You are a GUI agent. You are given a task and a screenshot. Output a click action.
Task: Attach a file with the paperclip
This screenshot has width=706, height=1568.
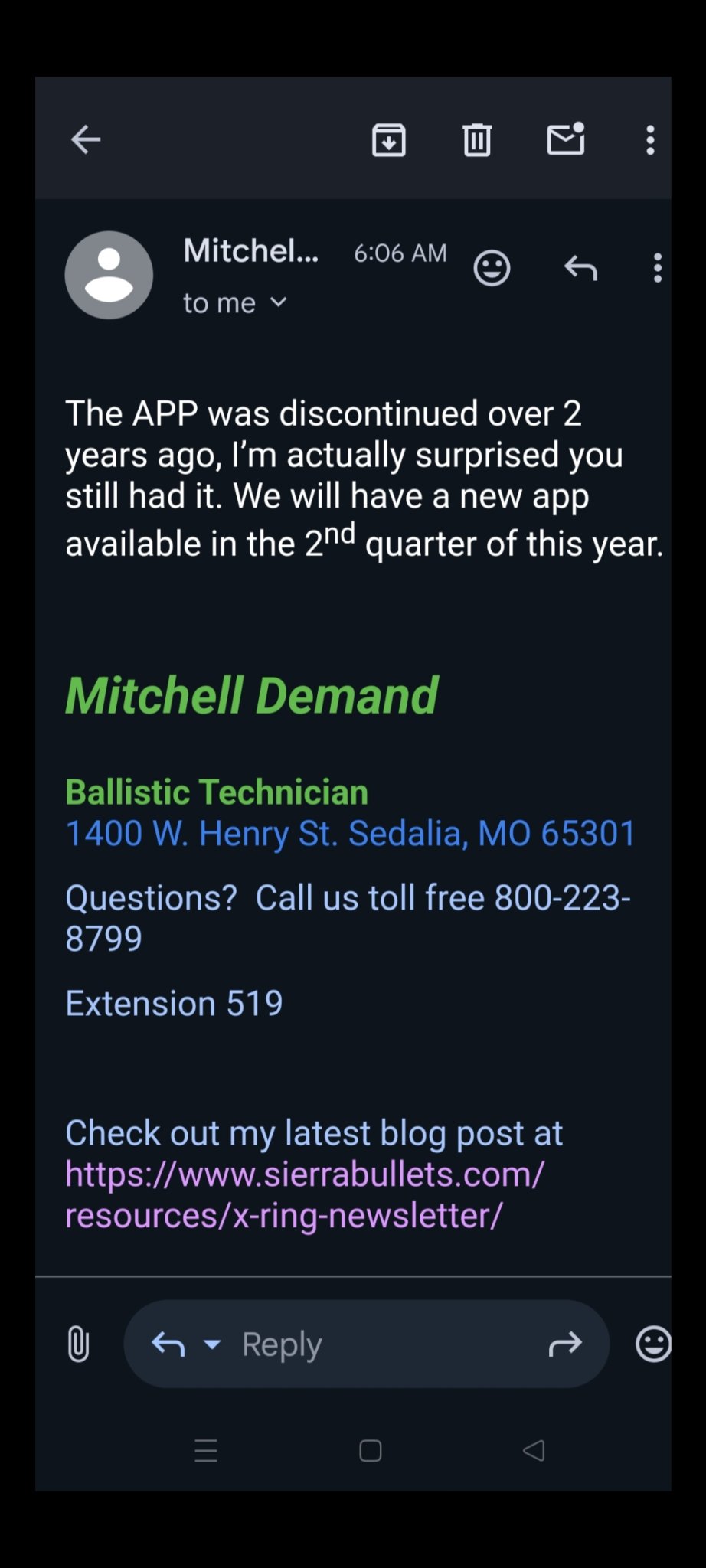[x=79, y=1344]
